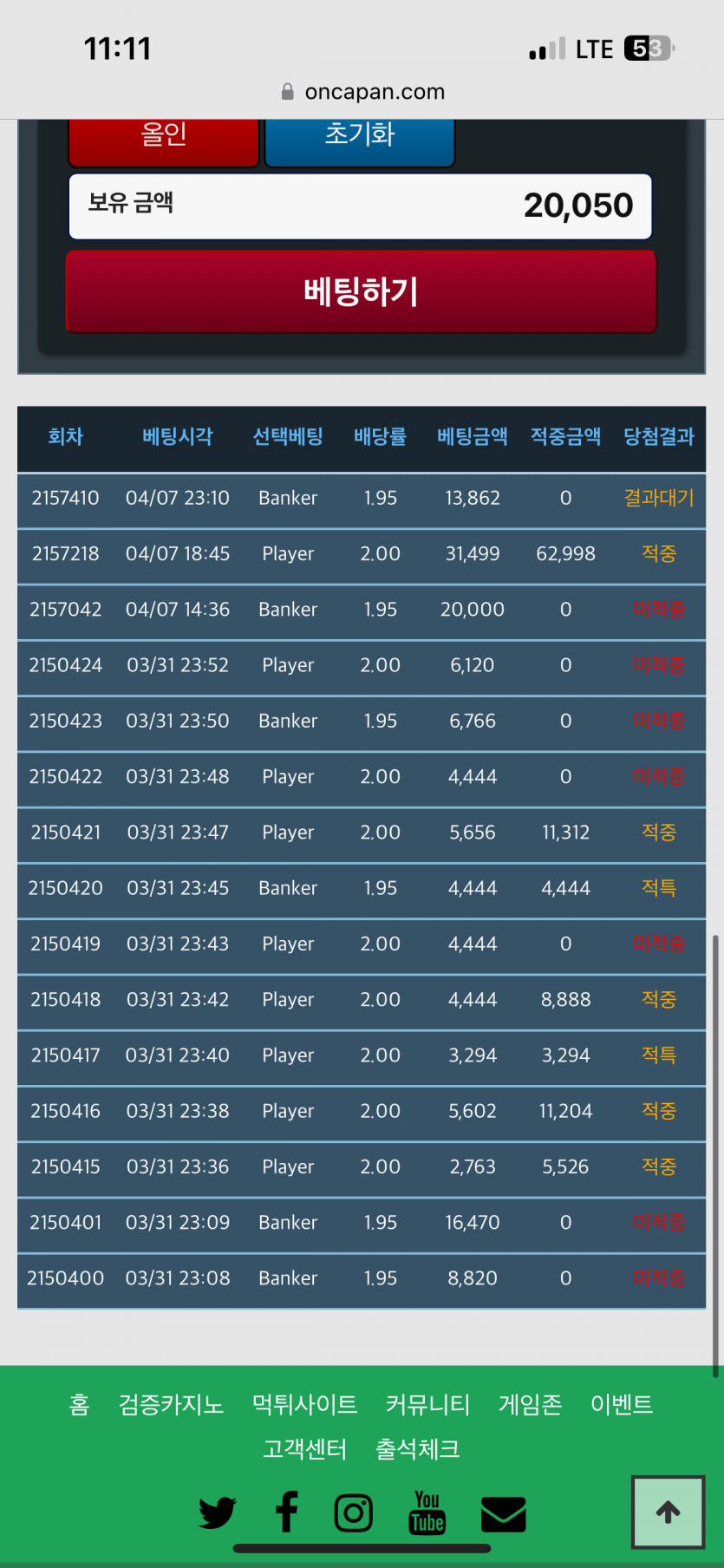
Task: Open the Twitter bird icon
Action: click(217, 1512)
